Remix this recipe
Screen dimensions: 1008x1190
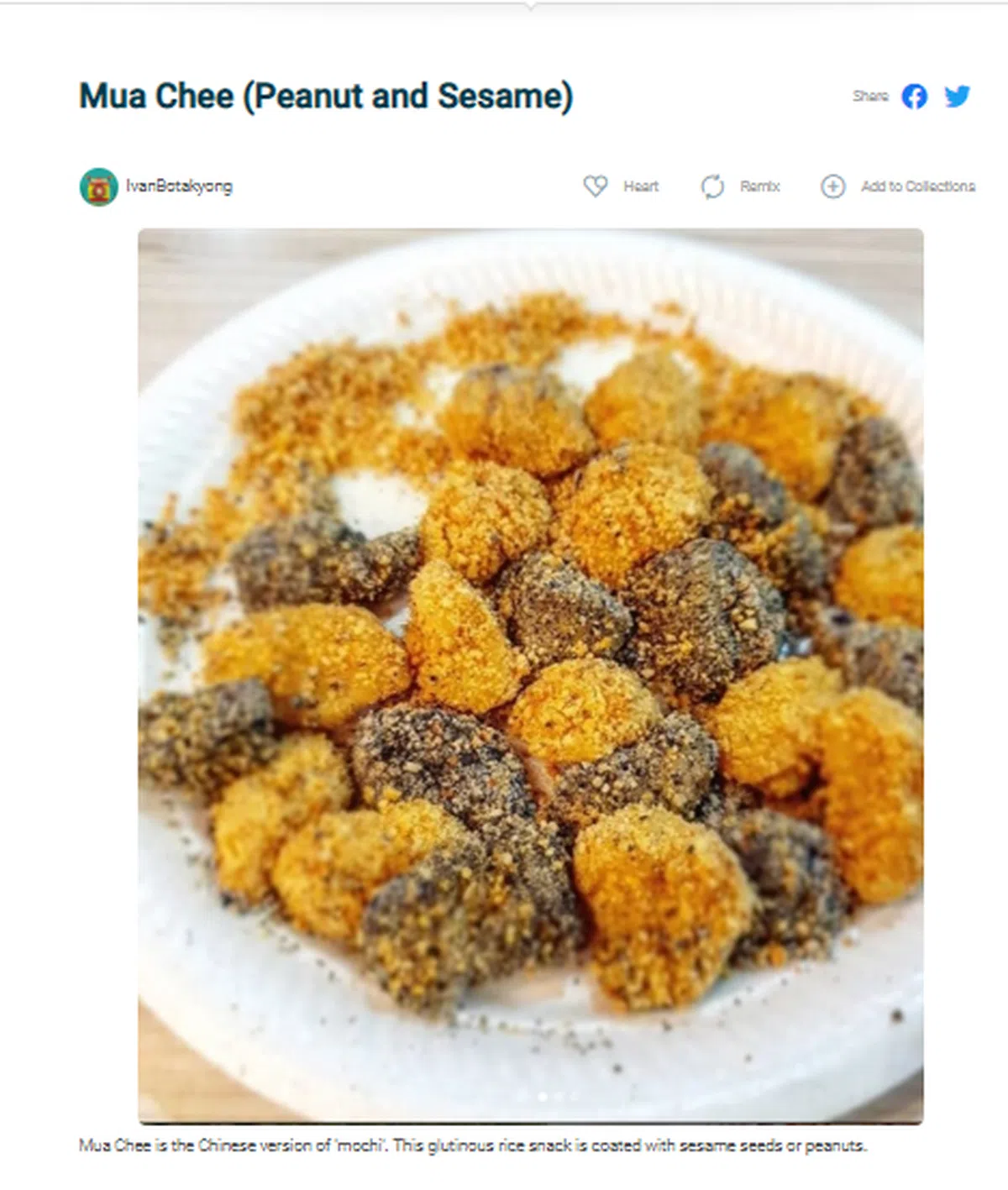740,186
